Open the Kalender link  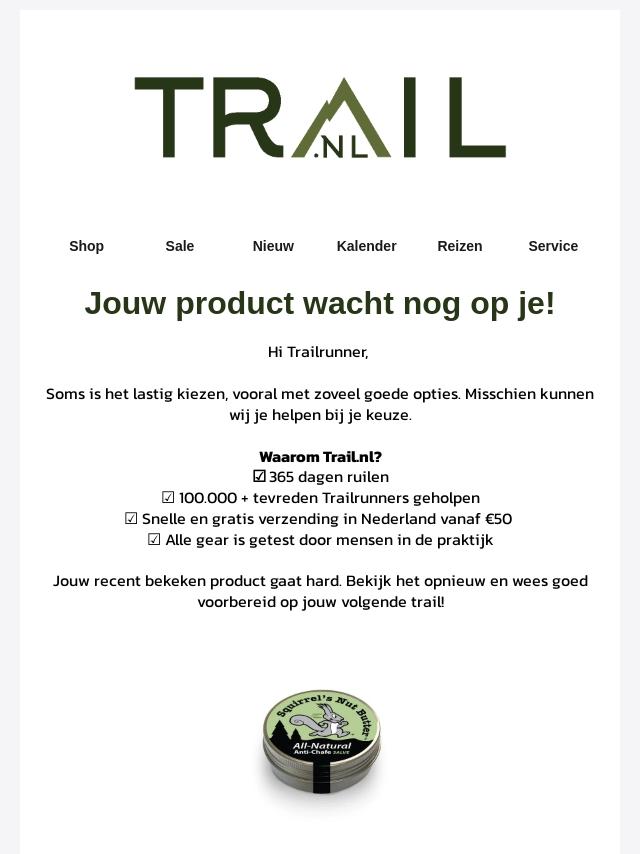[x=366, y=246]
